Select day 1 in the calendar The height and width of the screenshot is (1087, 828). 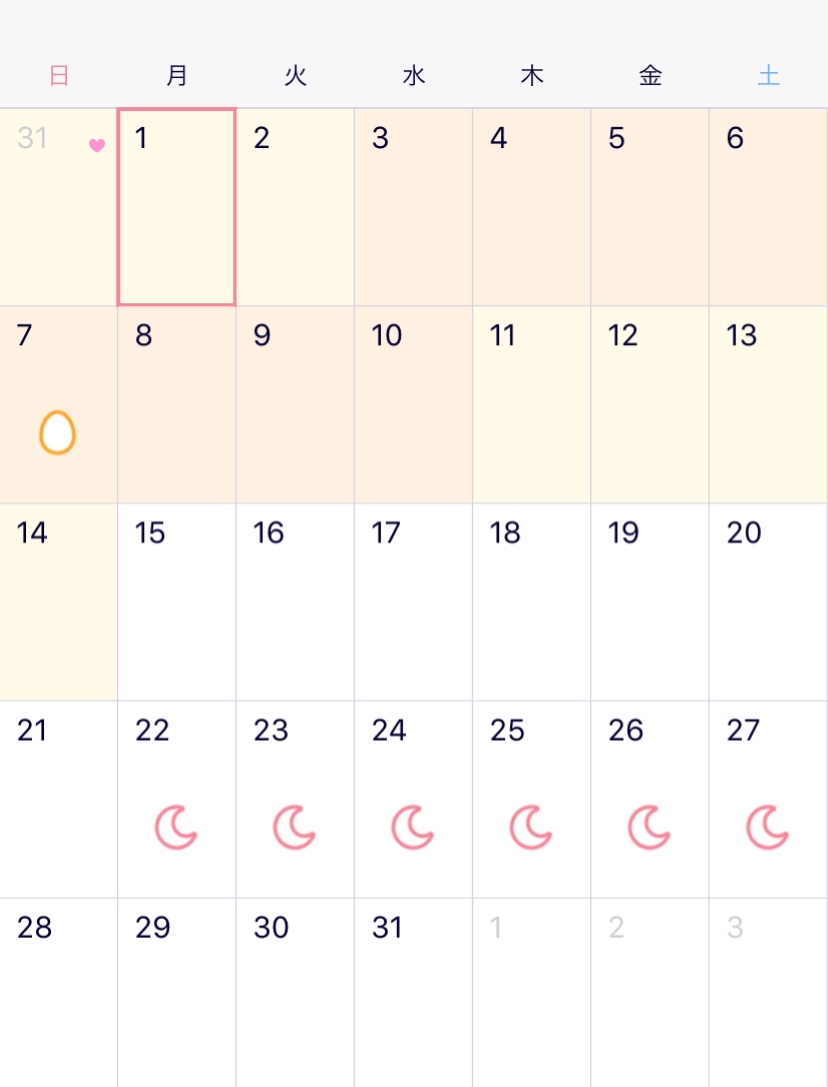[x=177, y=207]
